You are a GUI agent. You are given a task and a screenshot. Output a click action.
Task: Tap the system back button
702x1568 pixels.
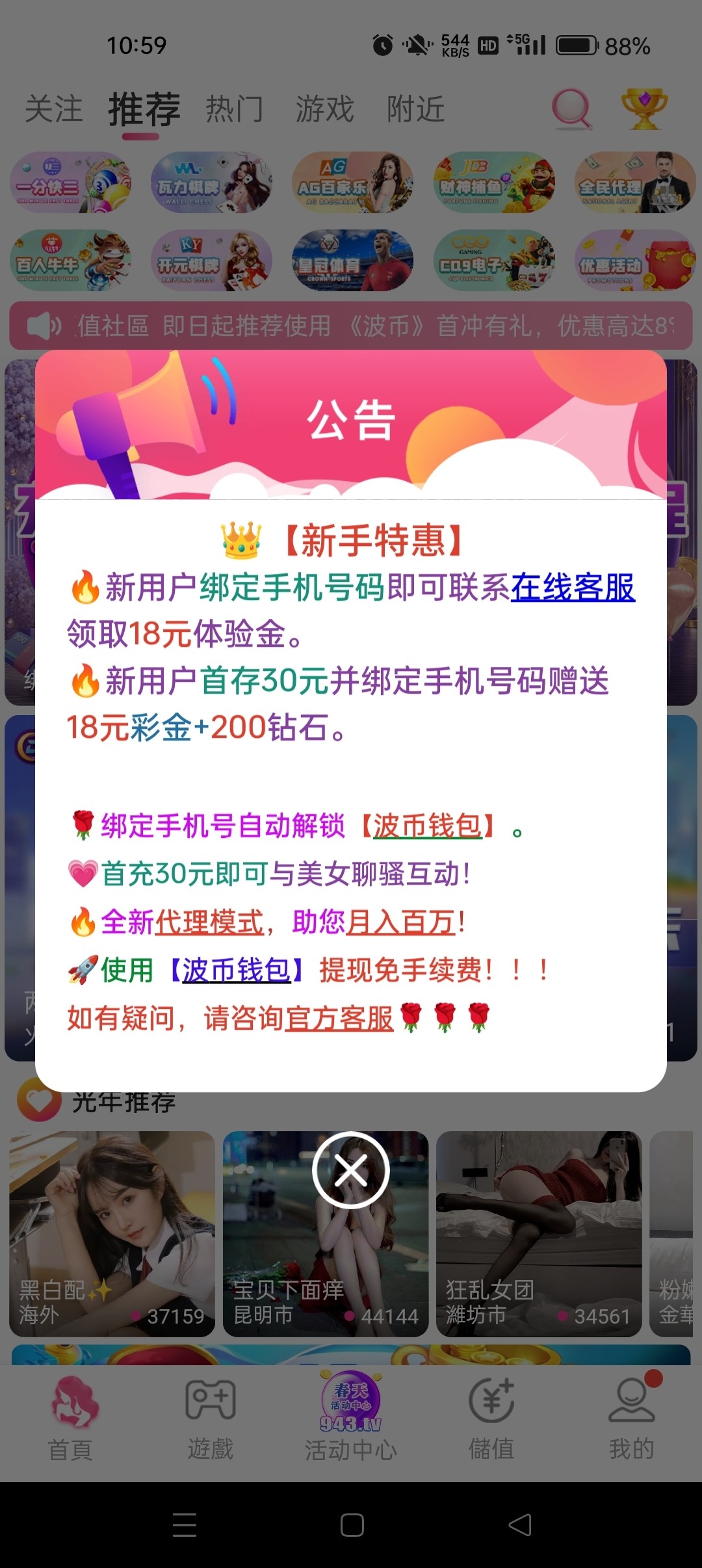pyautogui.click(x=519, y=1525)
